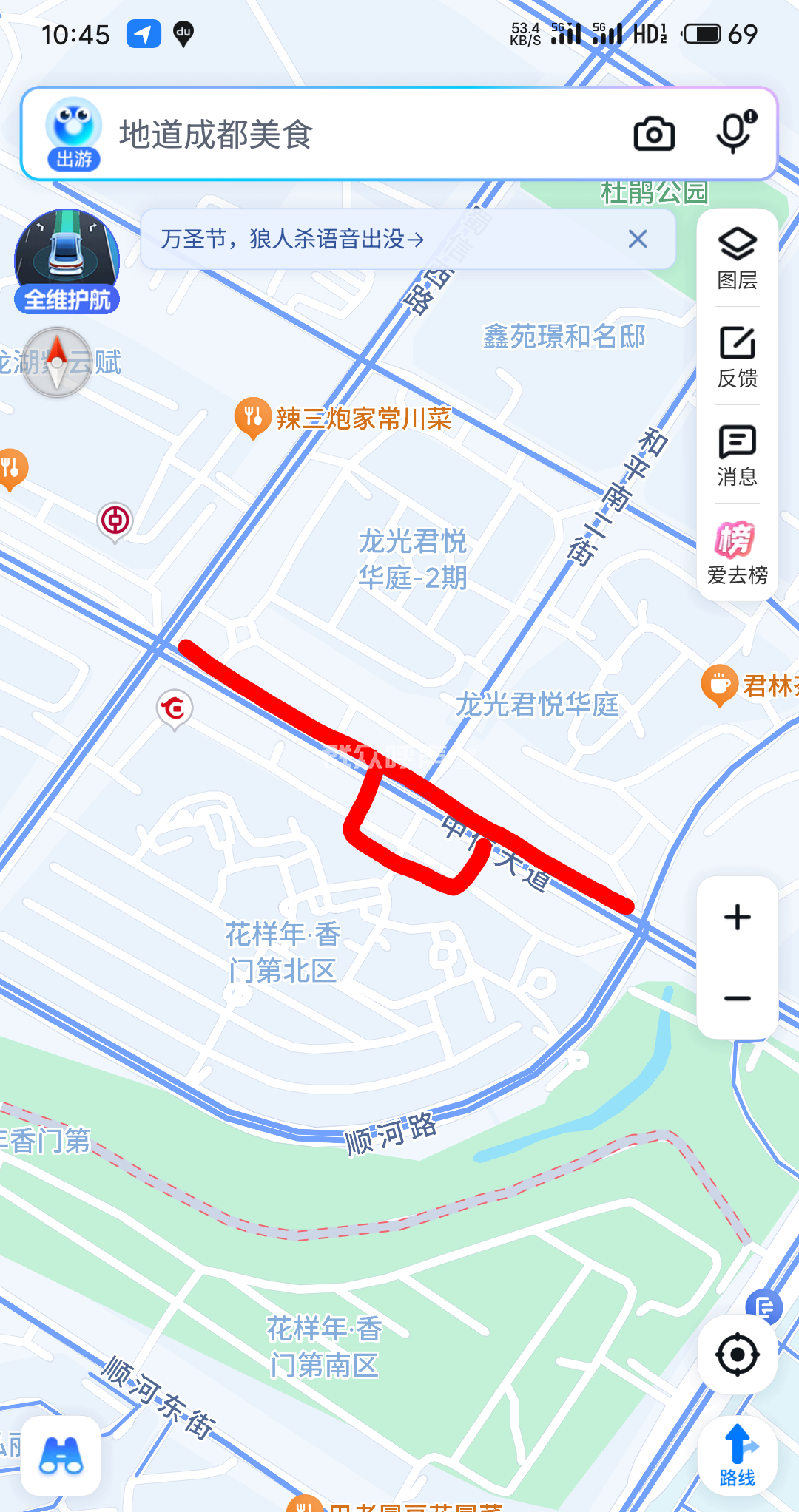Open the 万圣节 狼人杀语音 banner
This screenshot has width=799, height=1512.
coord(293,239)
